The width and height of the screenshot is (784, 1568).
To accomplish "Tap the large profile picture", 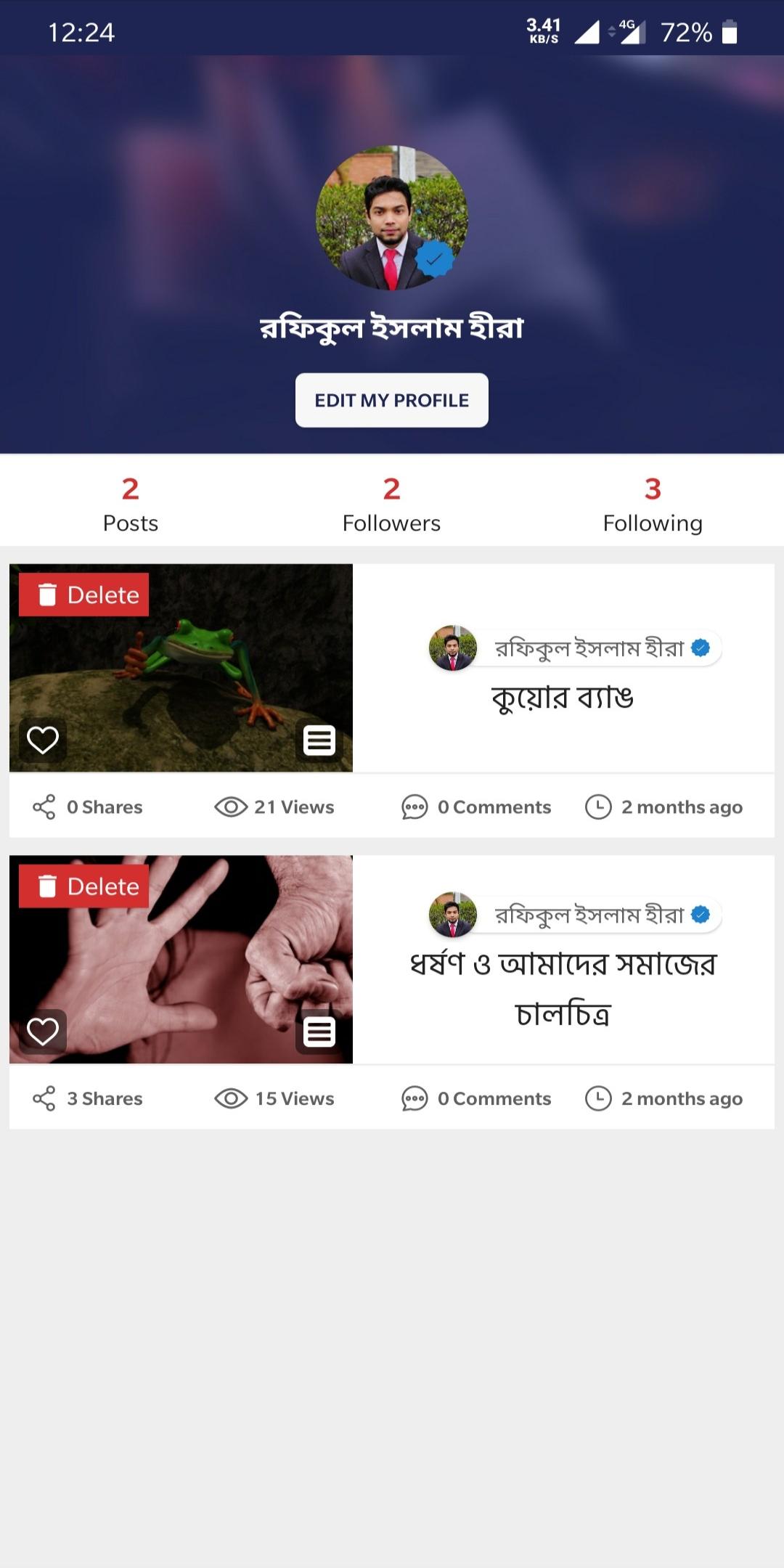I will [x=391, y=218].
